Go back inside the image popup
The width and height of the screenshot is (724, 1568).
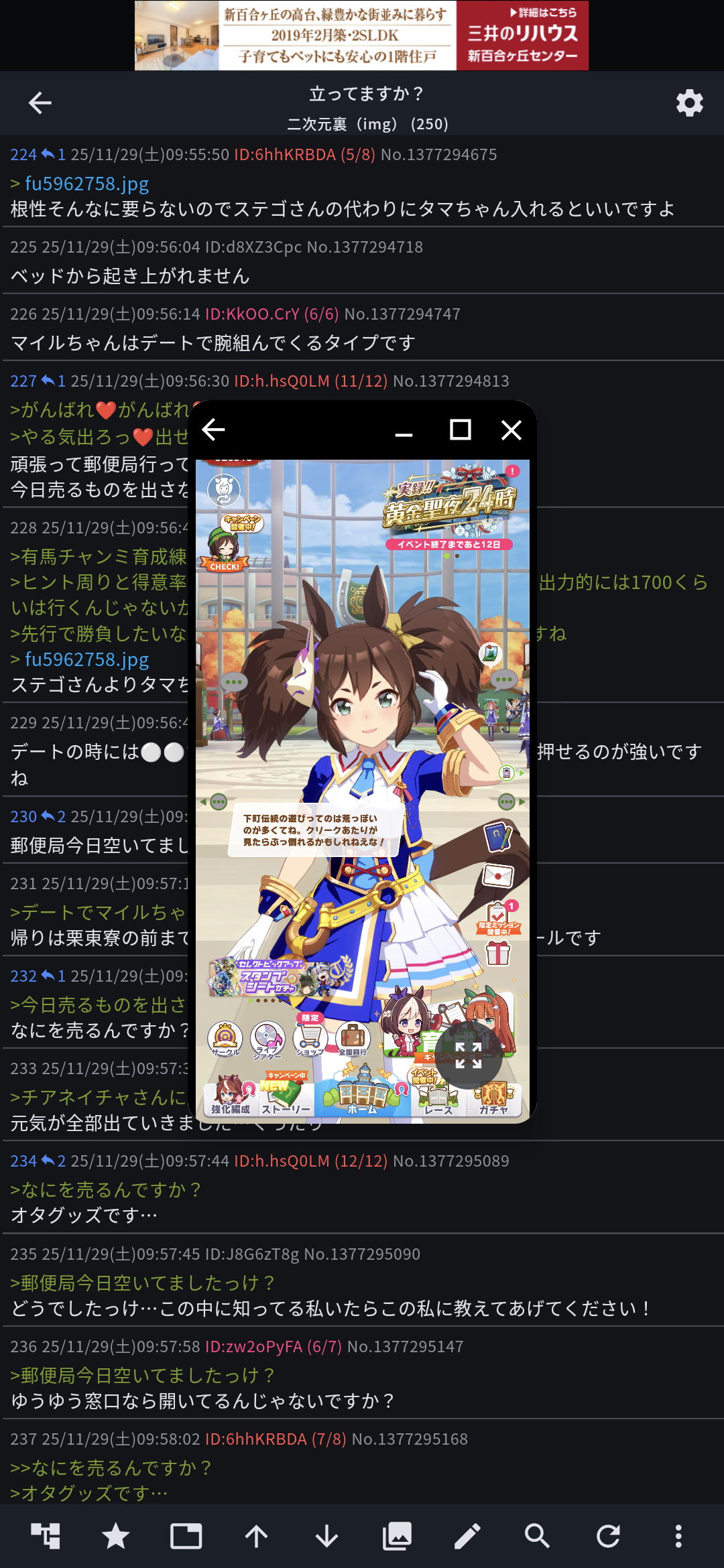pos(213,430)
